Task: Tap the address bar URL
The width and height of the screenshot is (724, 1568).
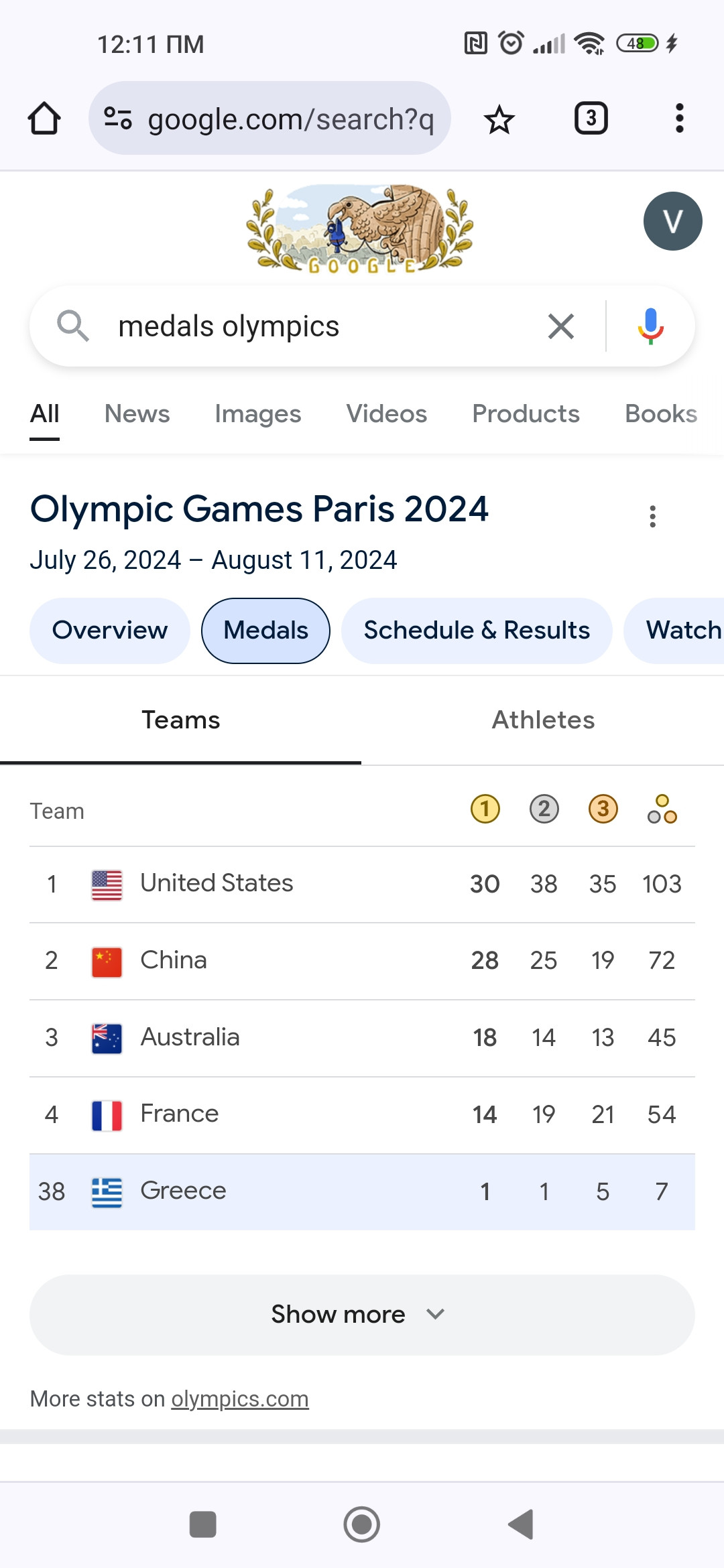Action: click(x=290, y=119)
